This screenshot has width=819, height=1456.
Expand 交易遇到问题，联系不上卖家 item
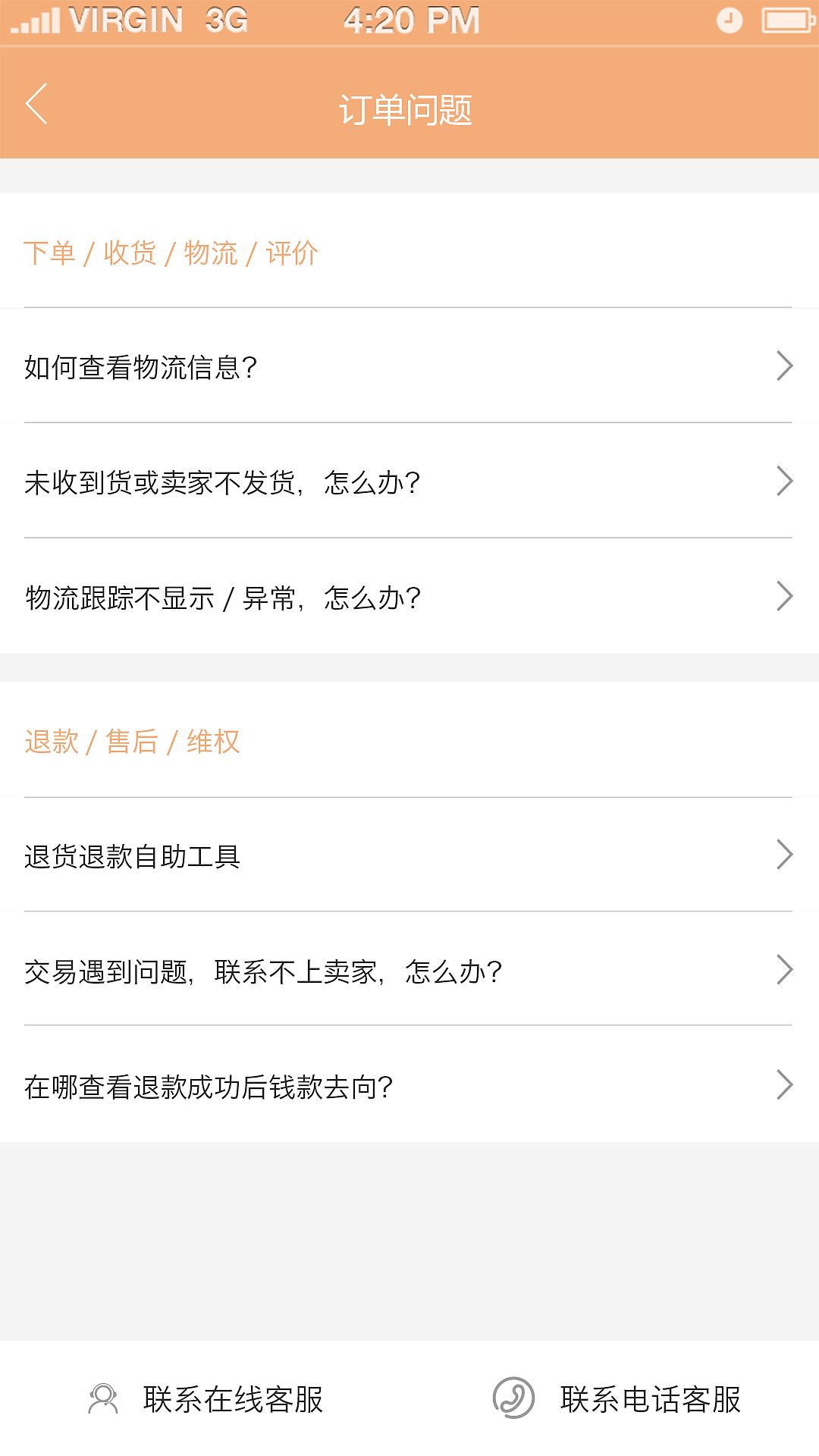point(409,970)
